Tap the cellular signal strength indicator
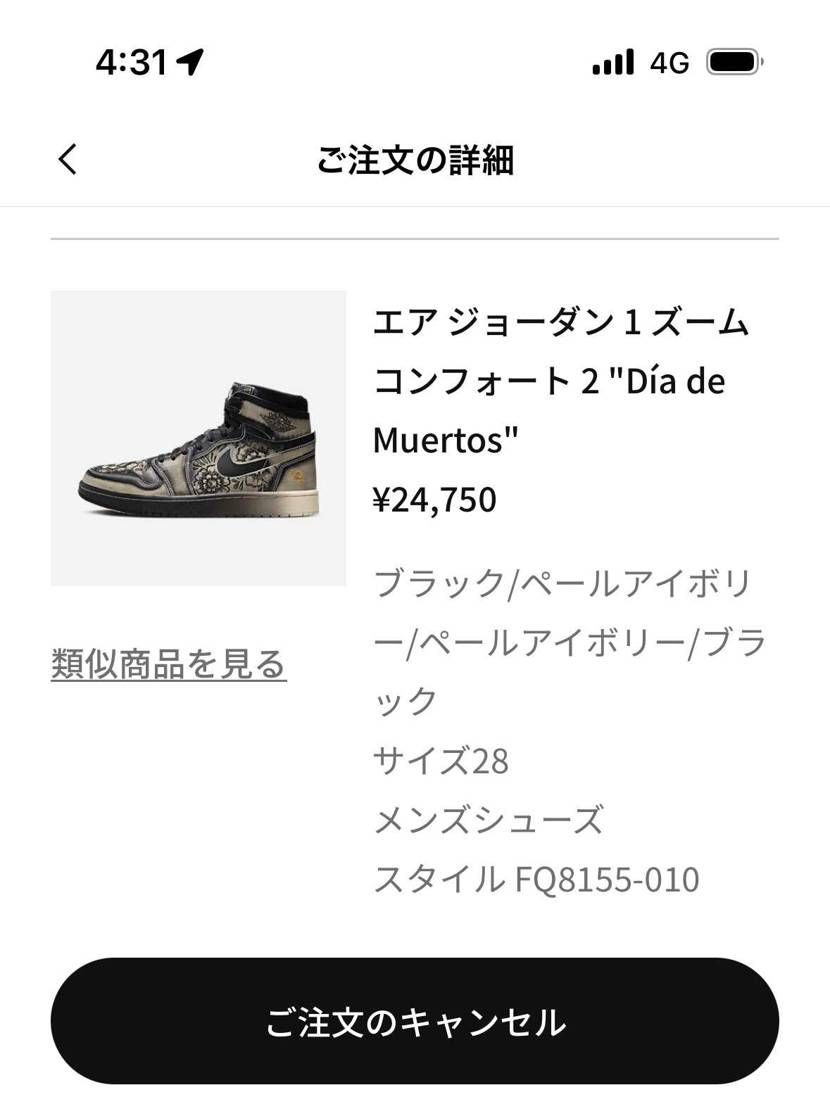The image size is (830, 1116). tap(610, 61)
